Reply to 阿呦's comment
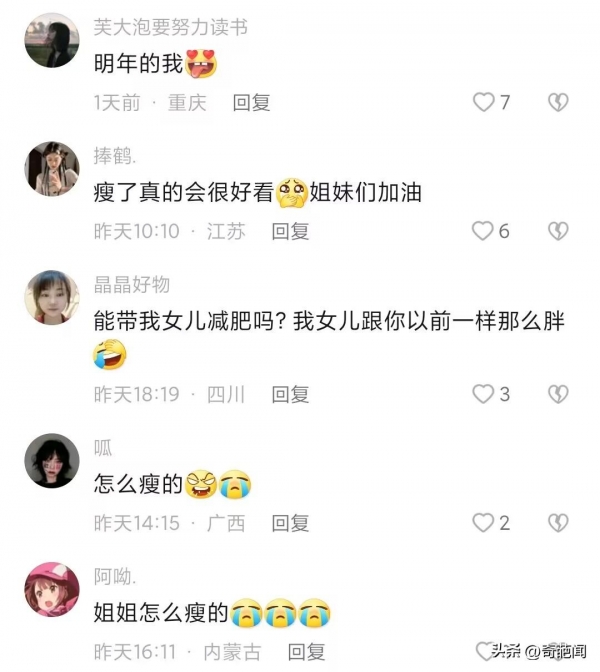The width and height of the screenshot is (600, 672). click(306, 652)
